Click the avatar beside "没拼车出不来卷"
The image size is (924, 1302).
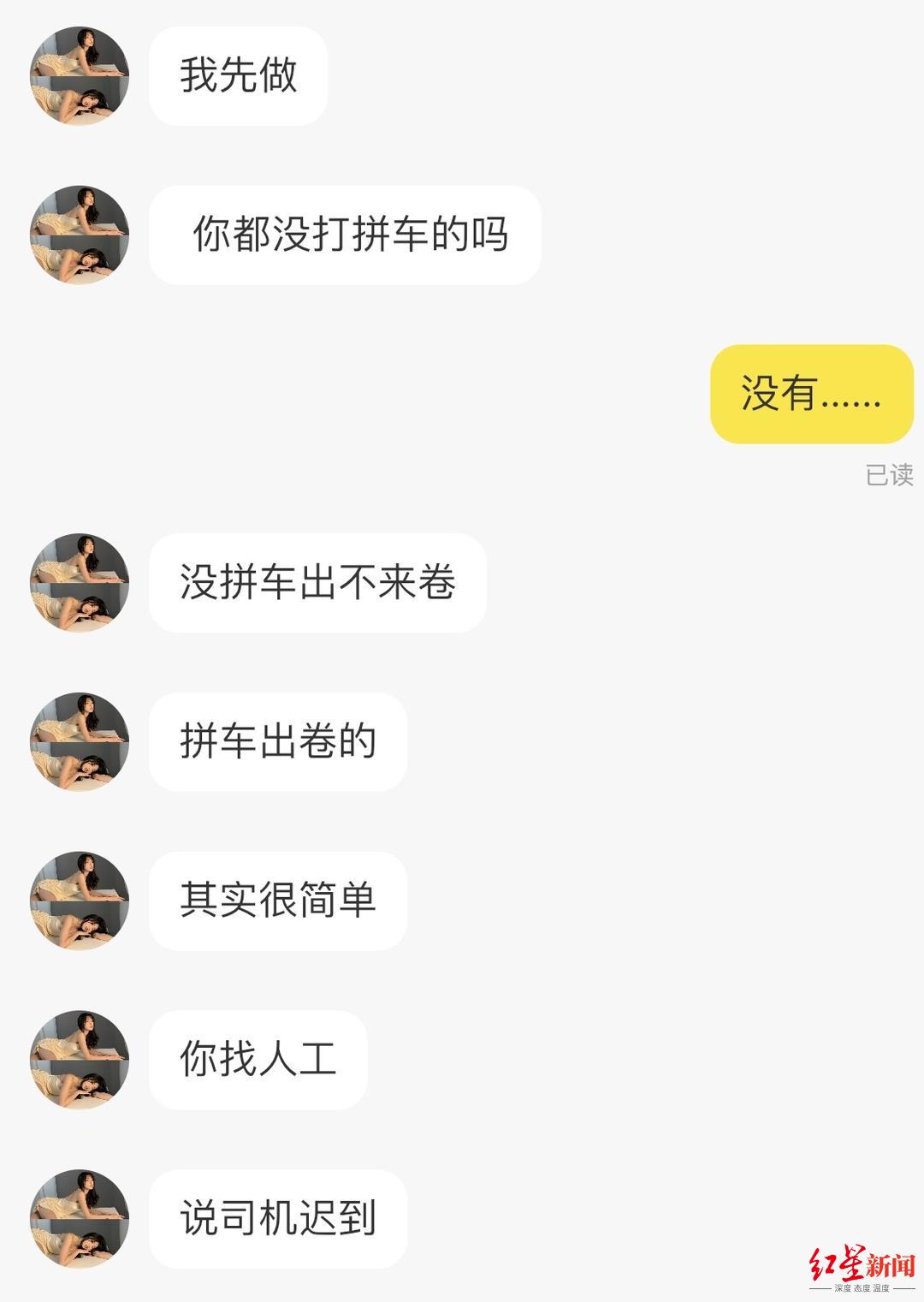point(77,582)
